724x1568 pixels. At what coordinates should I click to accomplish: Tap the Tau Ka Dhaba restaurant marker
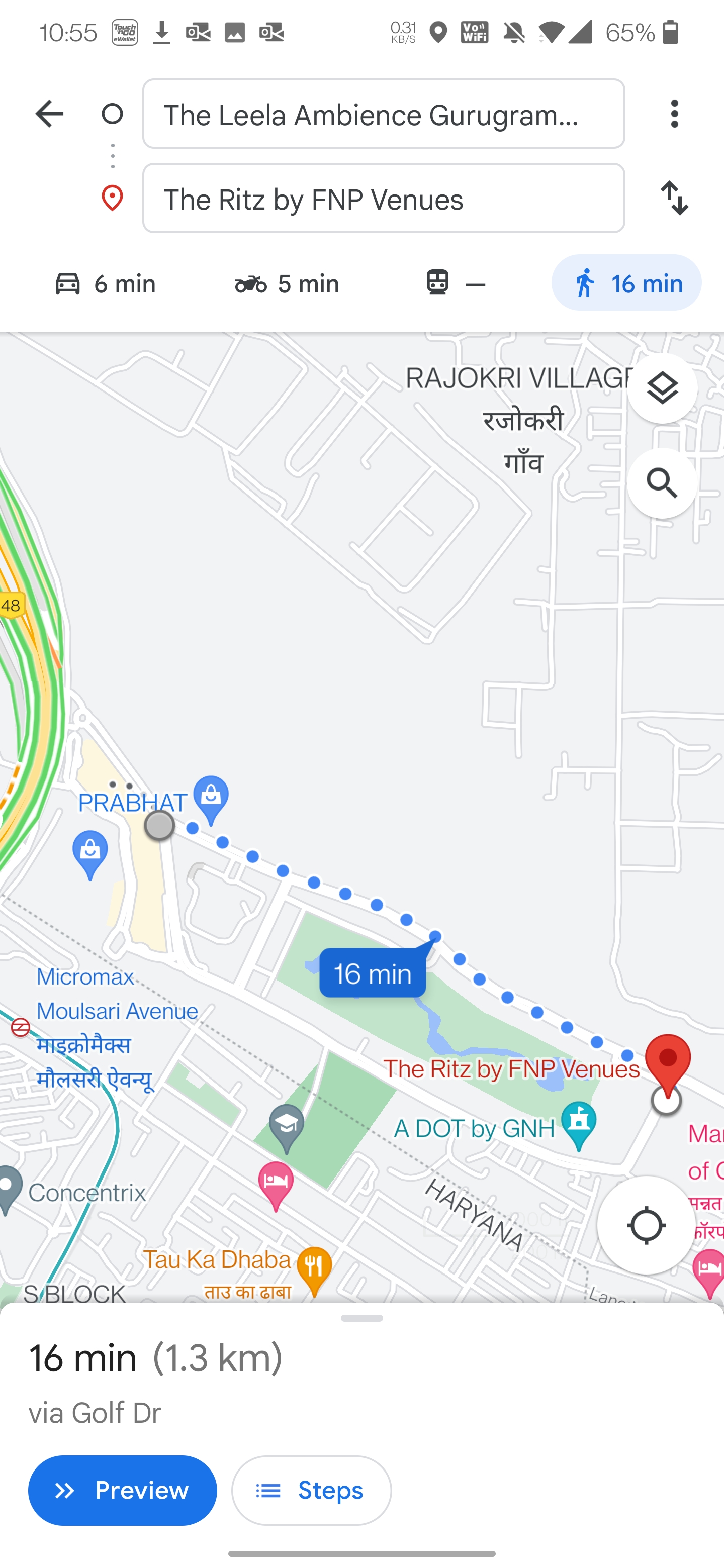[314, 1270]
